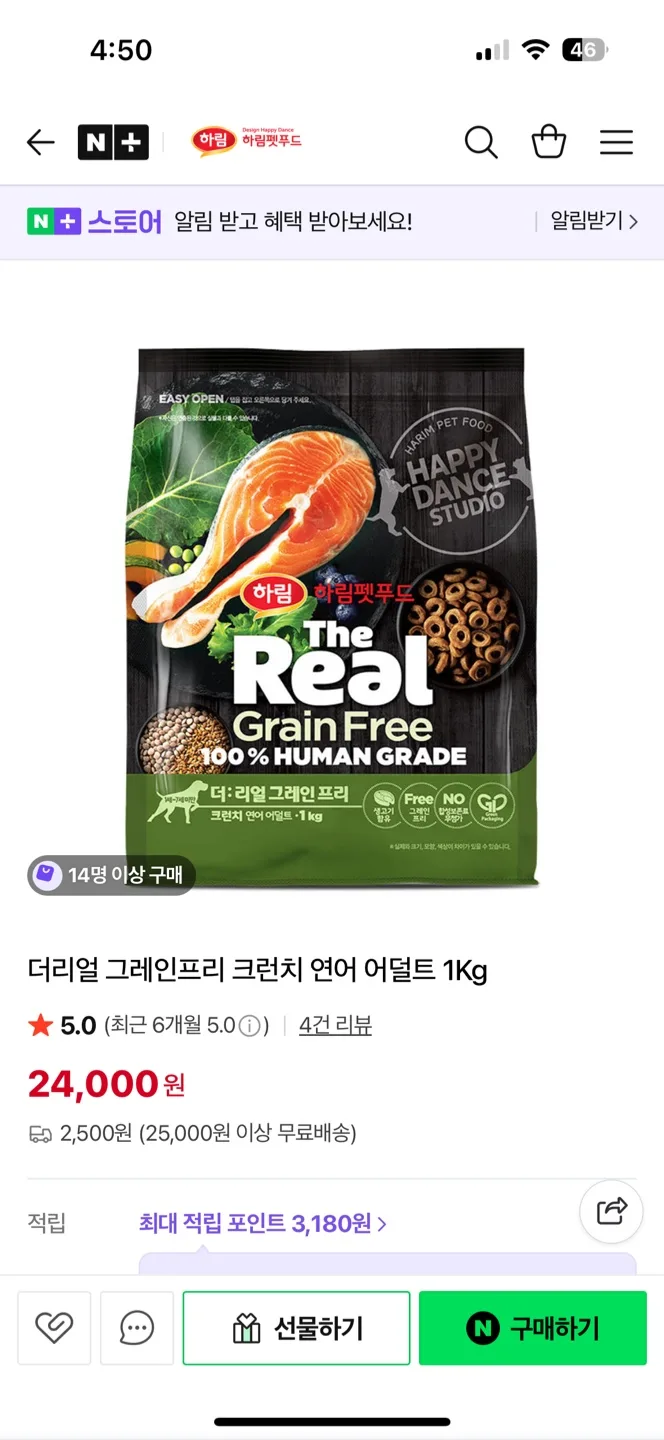The height and width of the screenshot is (1440, 664).
Task: Open the search icon
Action: click(481, 143)
